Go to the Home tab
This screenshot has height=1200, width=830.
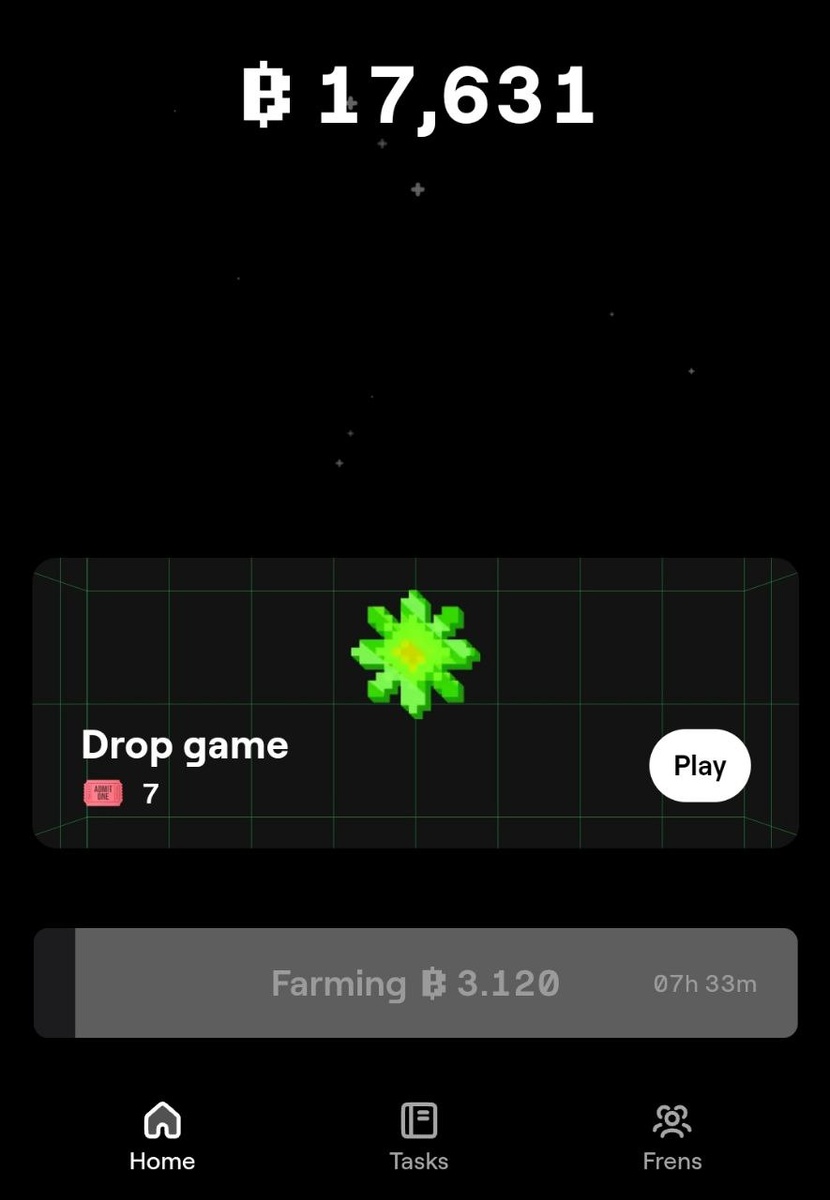[x=162, y=1136]
